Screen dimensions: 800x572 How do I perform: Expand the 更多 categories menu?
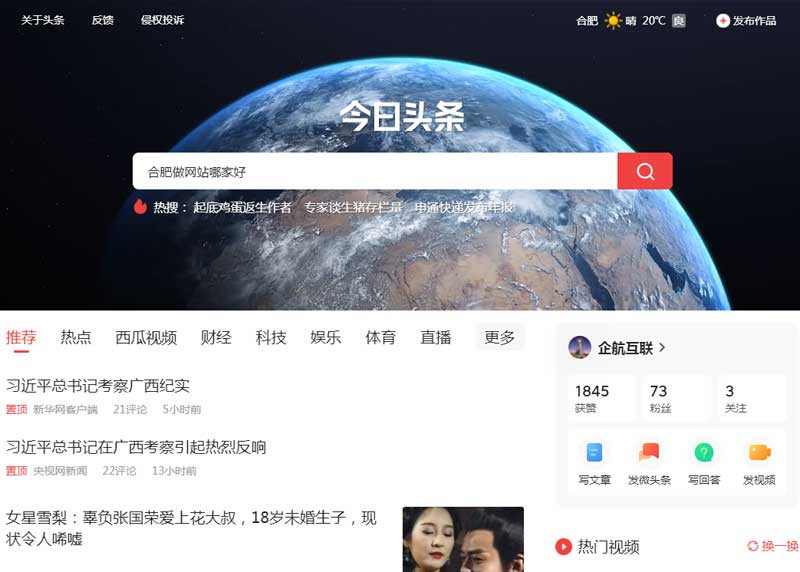[499, 337]
